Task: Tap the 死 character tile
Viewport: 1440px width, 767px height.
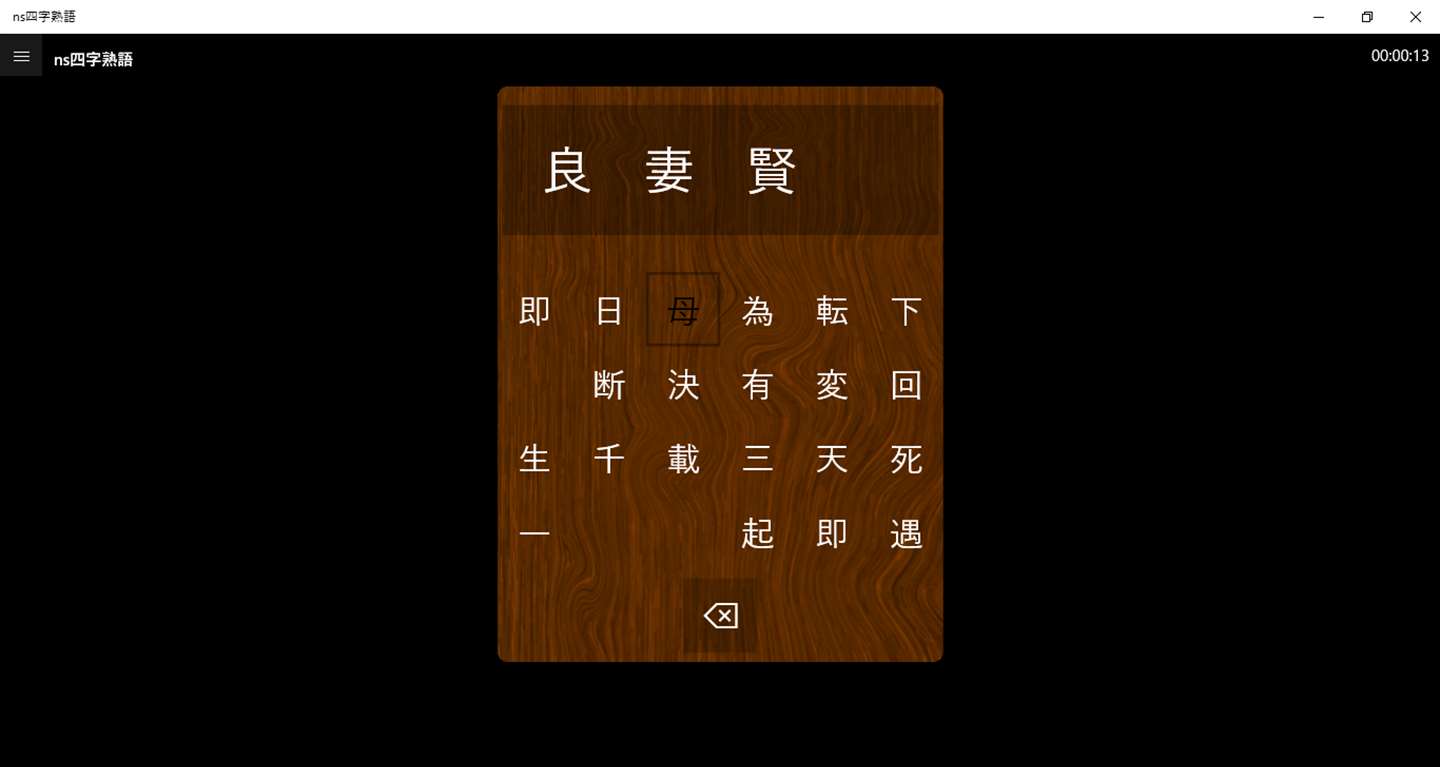Action: click(x=906, y=459)
